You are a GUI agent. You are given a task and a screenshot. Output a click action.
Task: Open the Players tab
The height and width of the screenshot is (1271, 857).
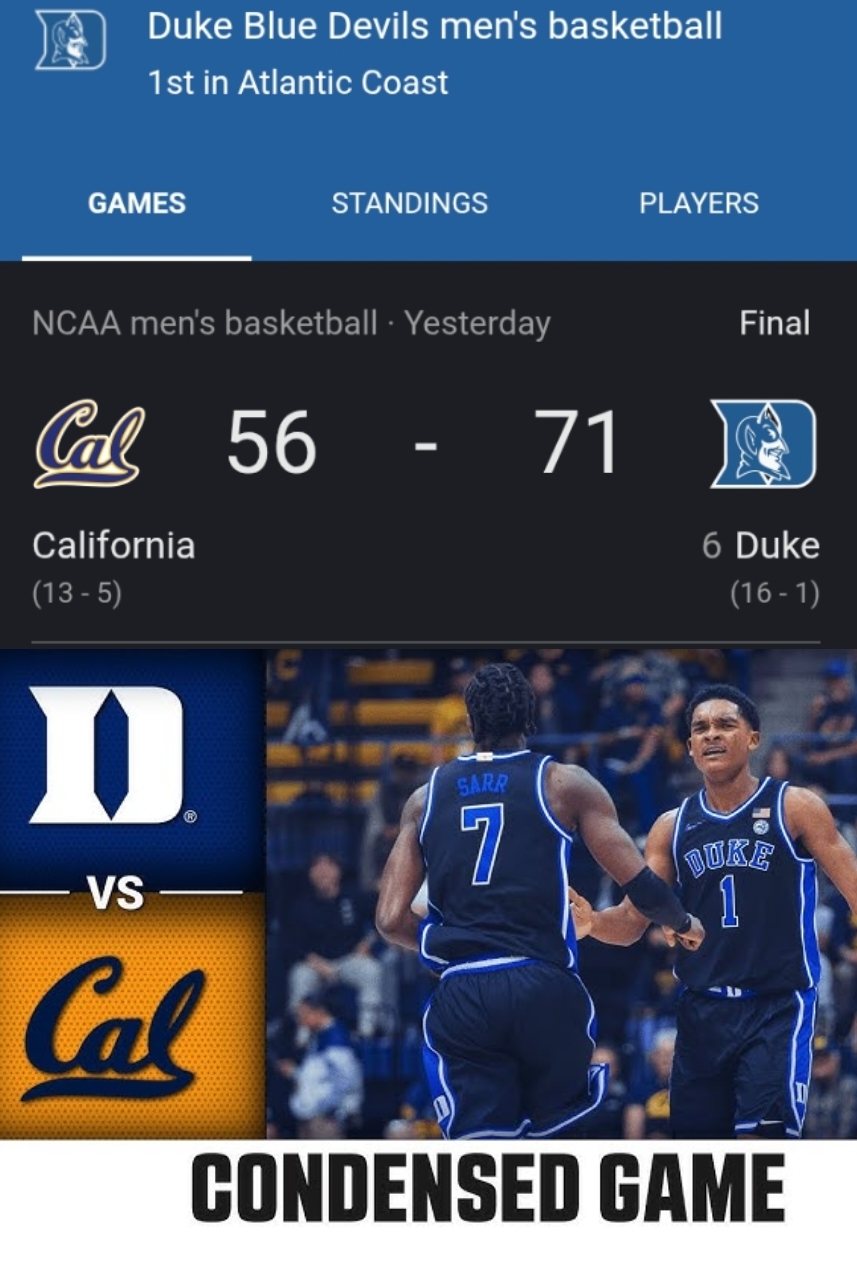coord(698,204)
